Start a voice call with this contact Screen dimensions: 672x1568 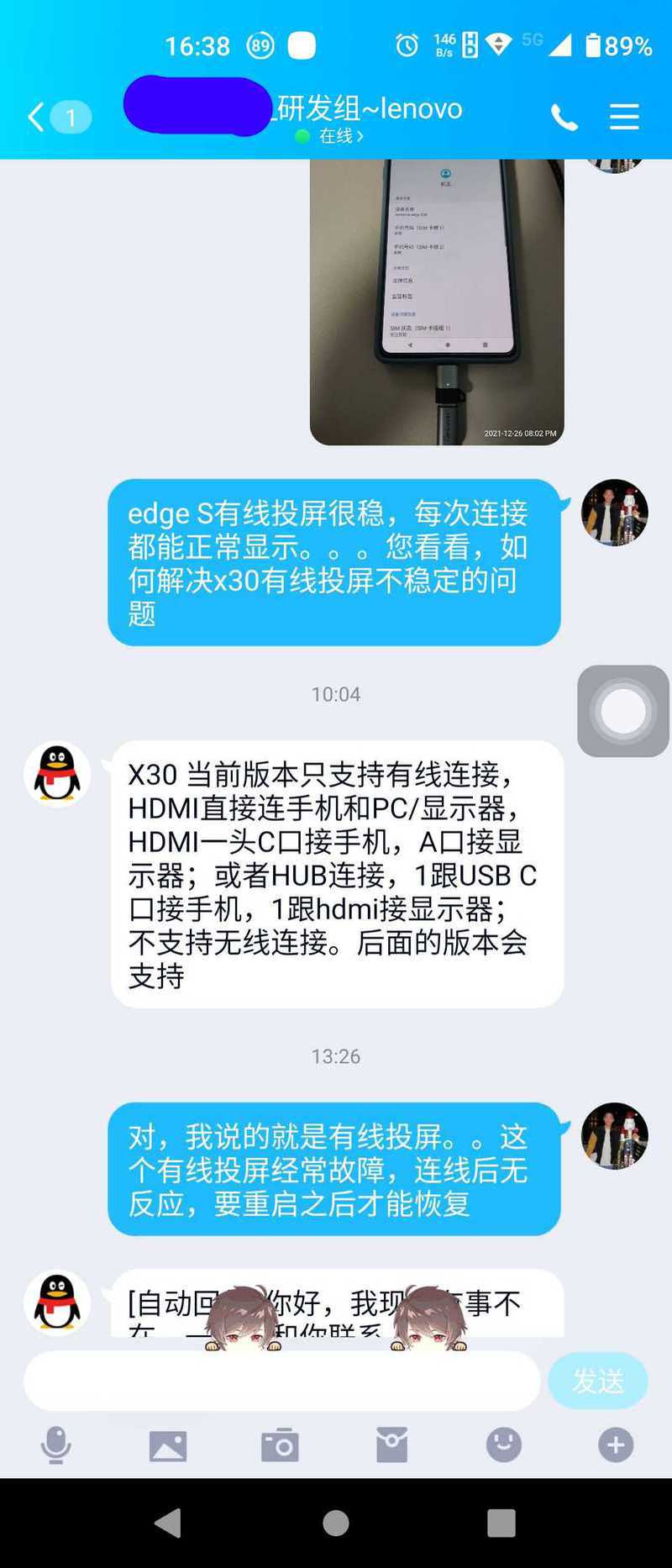[564, 118]
